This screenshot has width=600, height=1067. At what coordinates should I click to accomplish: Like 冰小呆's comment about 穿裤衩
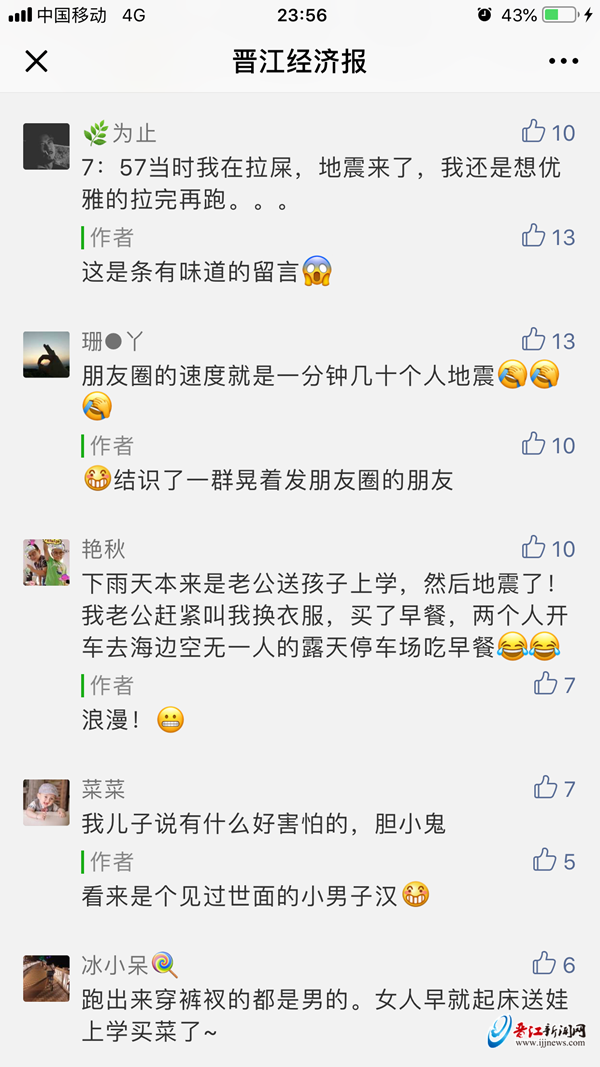(546, 964)
